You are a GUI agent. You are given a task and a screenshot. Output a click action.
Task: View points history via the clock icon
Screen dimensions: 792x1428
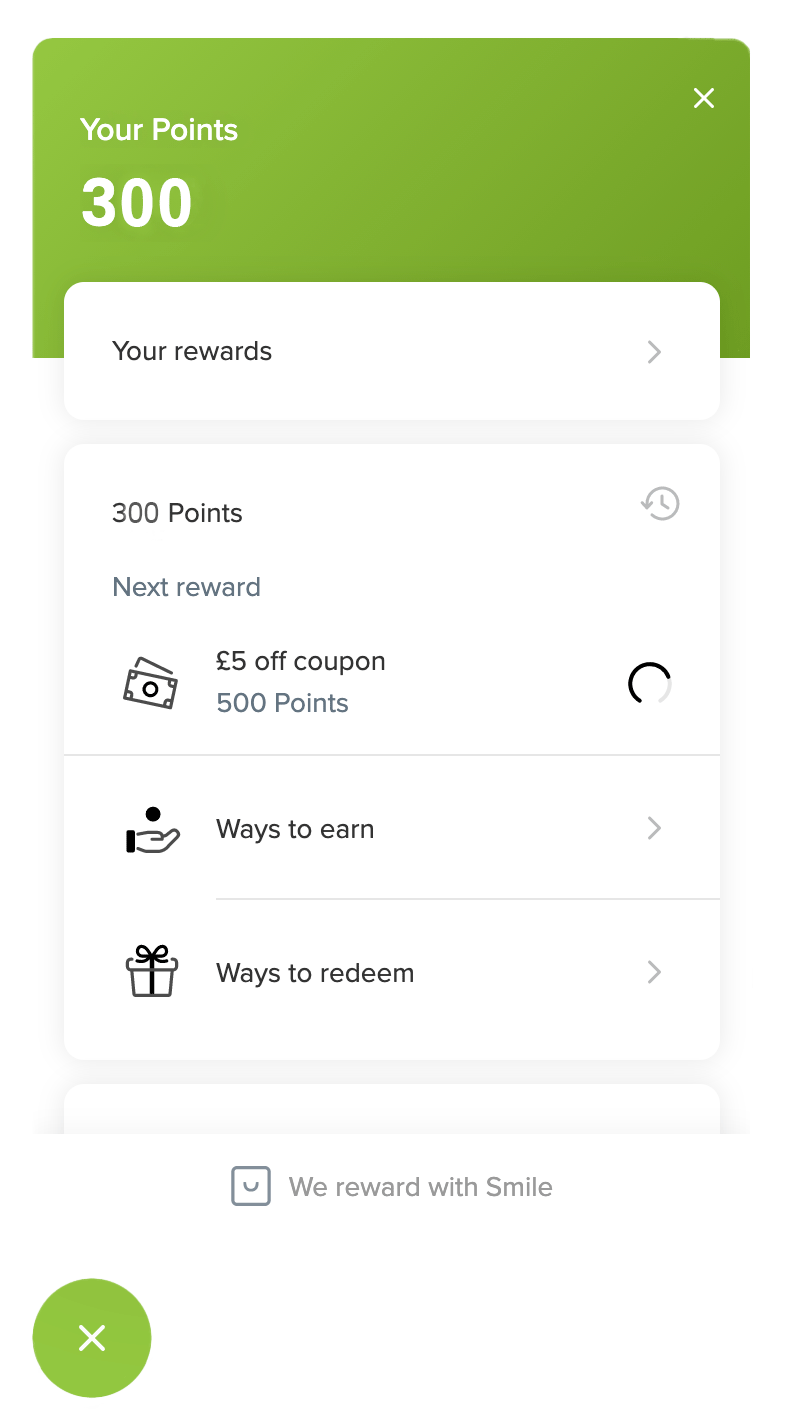pyautogui.click(x=660, y=503)
